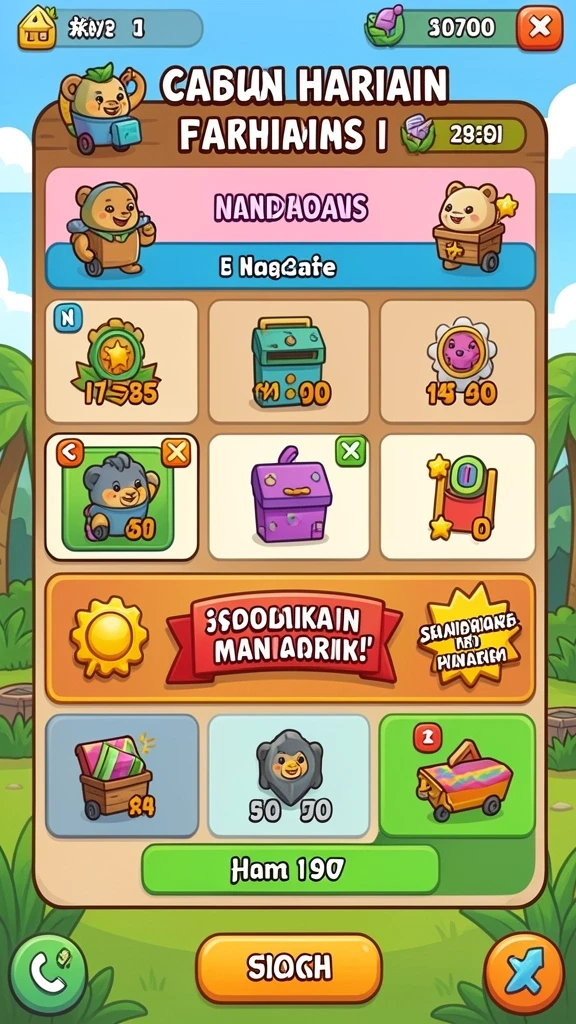Open the green phone button
Viewport: 576px width, 1024px height.
[x=49, y=974]
